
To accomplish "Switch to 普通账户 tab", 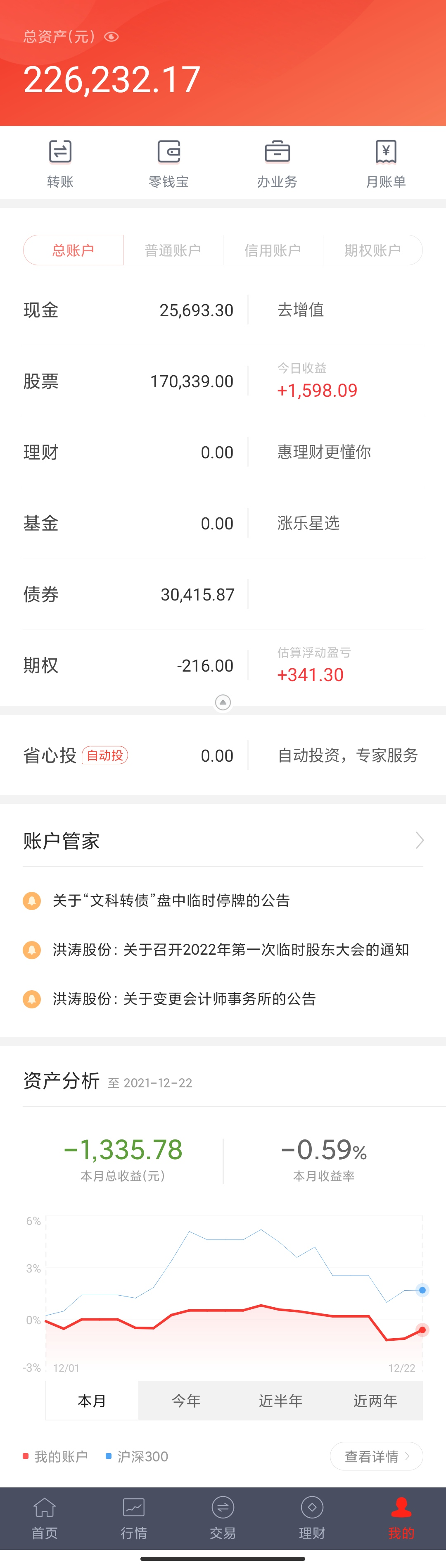I will point(173,250).
